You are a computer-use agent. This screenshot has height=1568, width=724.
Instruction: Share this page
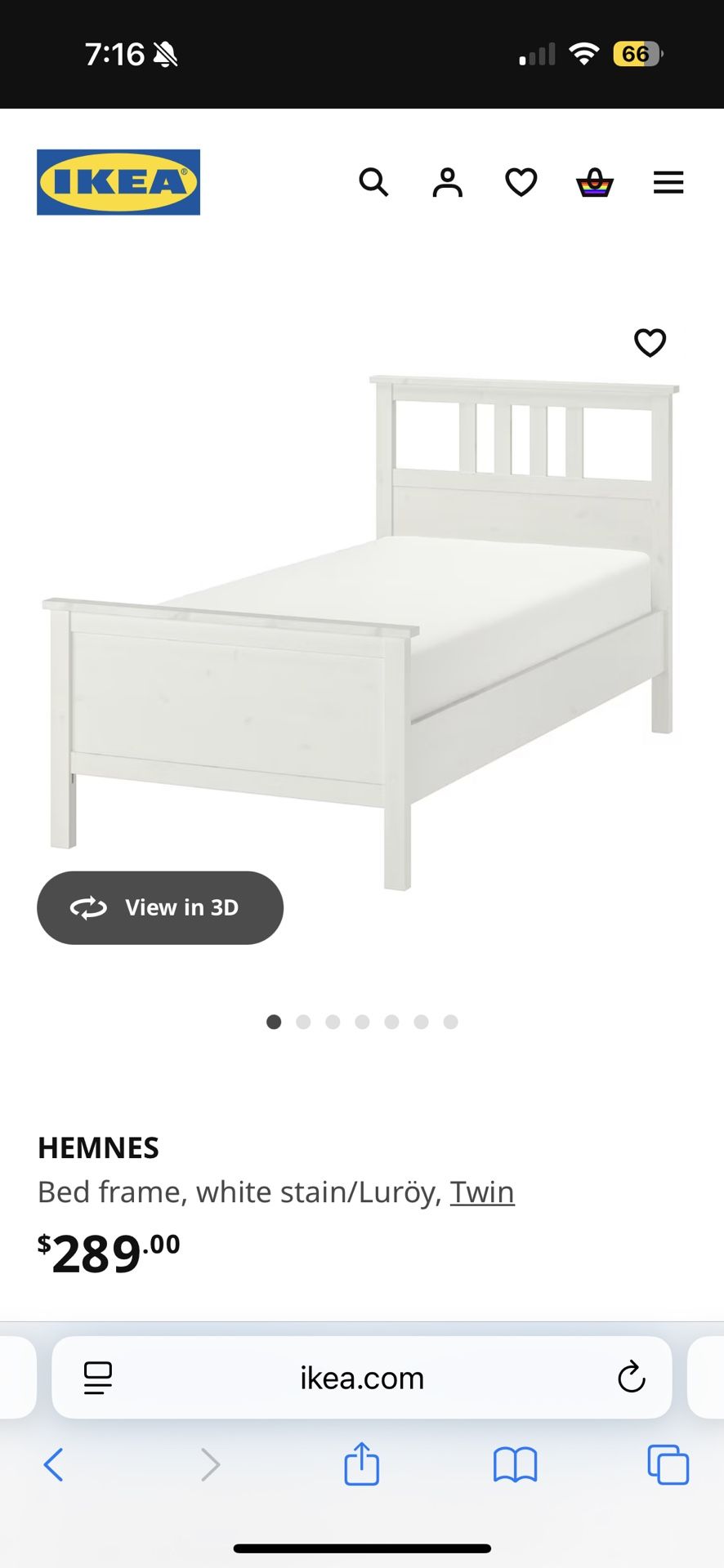click(x=361, y=1463)
